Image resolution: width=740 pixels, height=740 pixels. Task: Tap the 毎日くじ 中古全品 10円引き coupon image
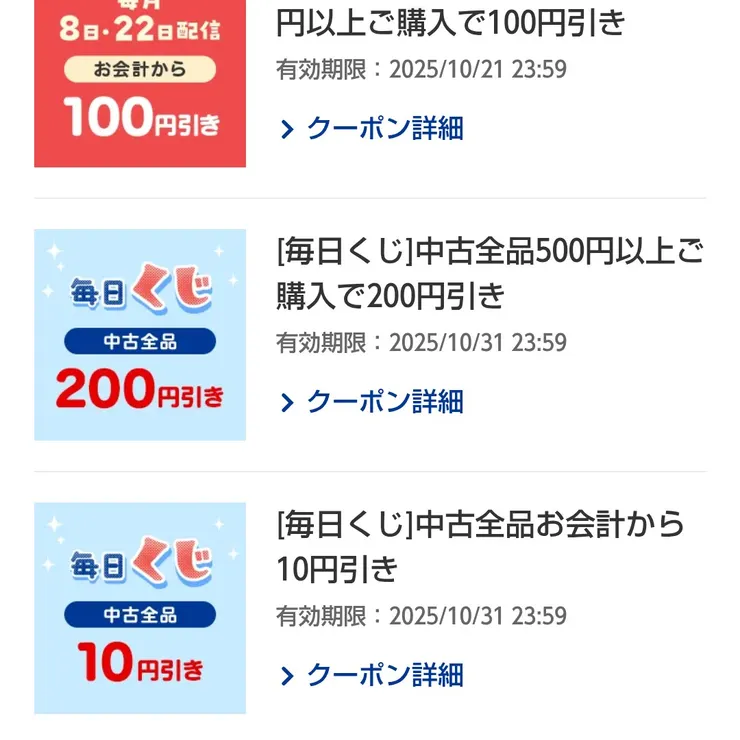click(x=140, y=608)
